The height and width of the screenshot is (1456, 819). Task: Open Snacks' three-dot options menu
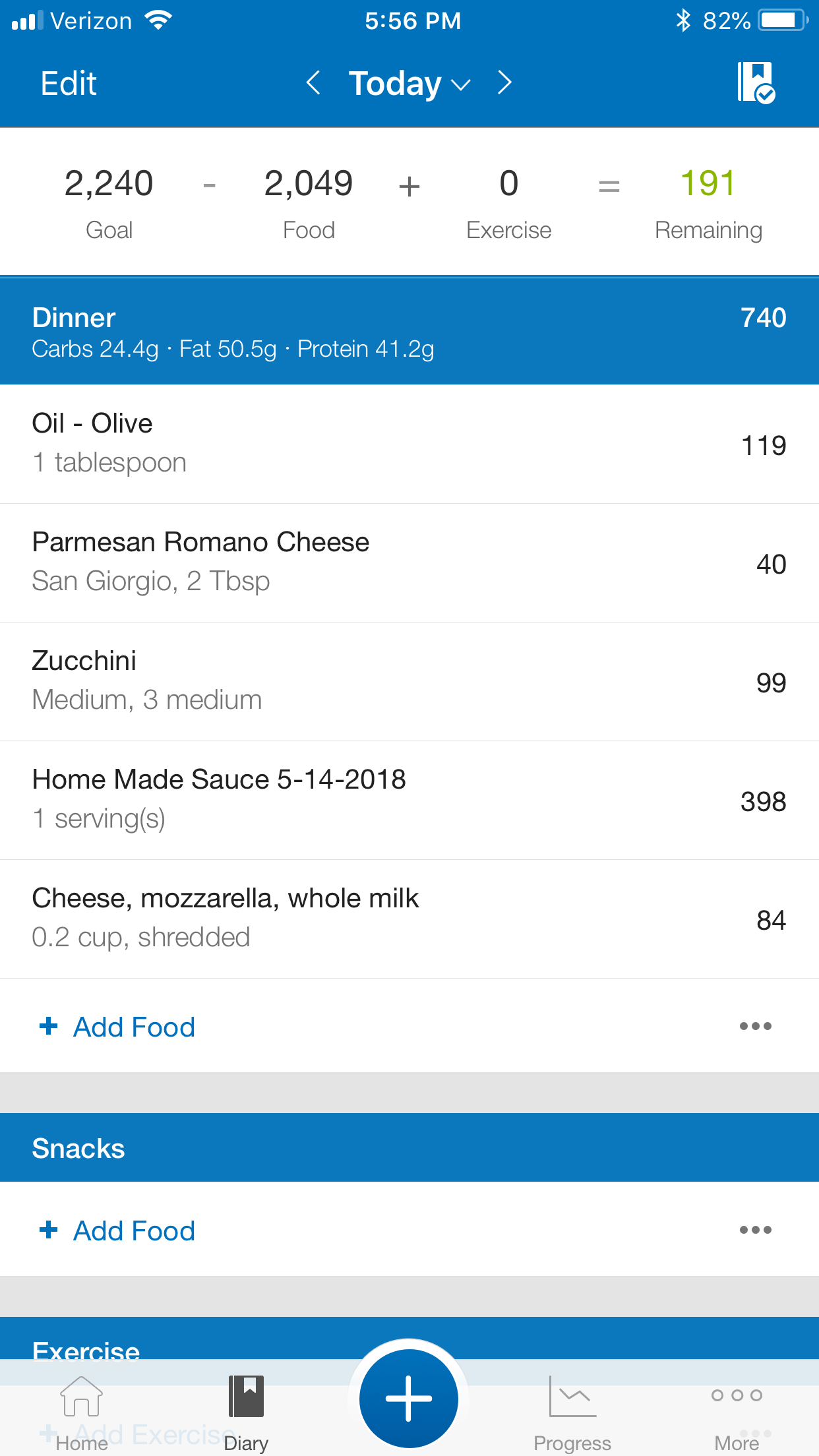pyautogui.click(x=755, y=1230)
